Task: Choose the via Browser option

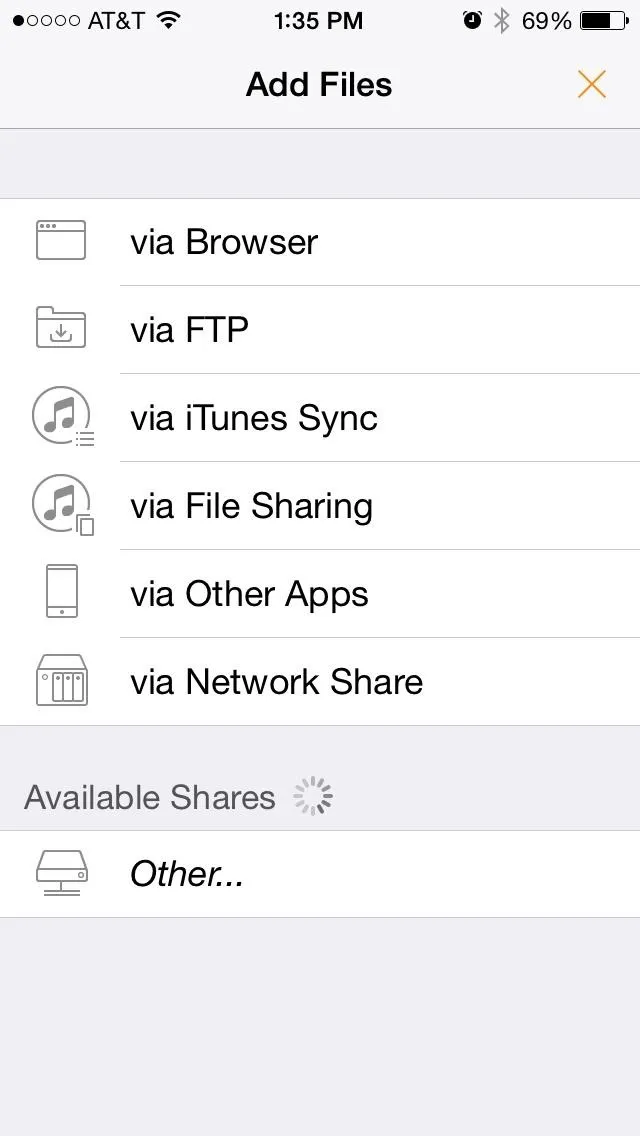Action: (x=320, y=242)
